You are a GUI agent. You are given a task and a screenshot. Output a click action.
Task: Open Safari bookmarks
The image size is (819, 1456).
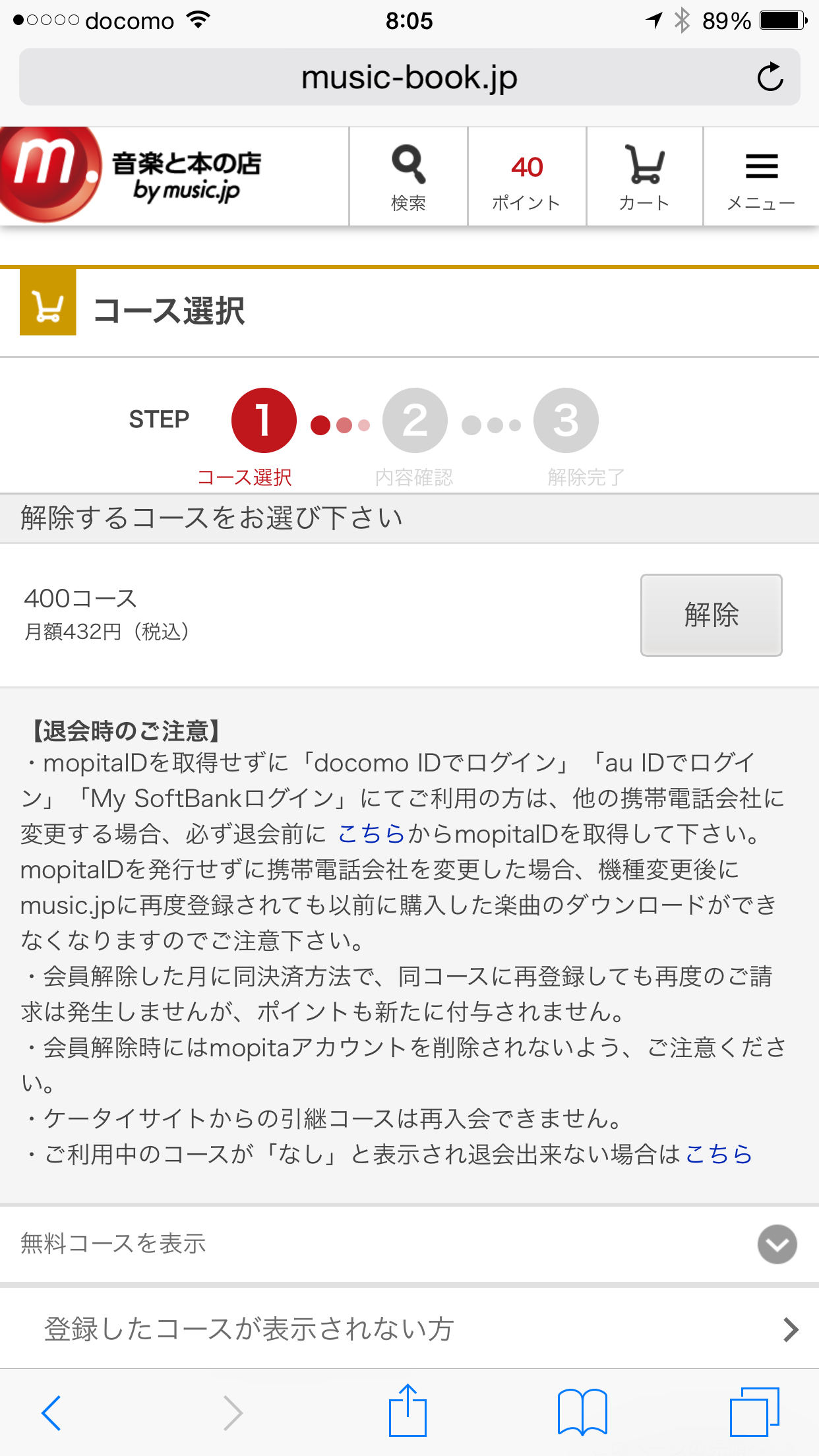click(x=582, y=1412)
